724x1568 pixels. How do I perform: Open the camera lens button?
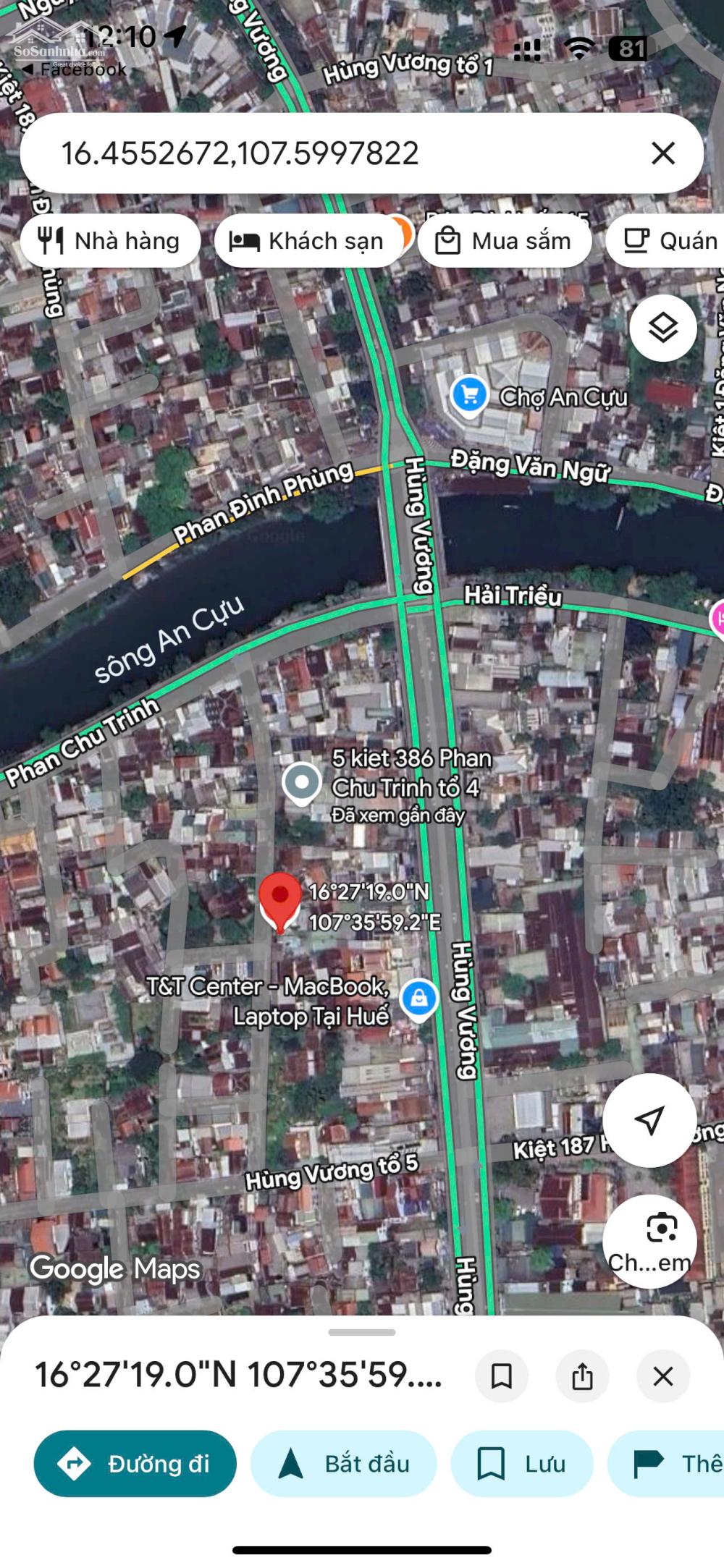coord(649,1240)
